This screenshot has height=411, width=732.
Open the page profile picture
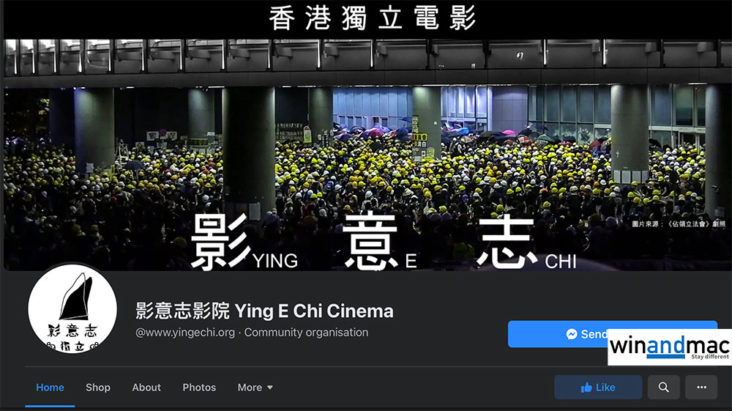pyautogui.click(x=72, y=309)
